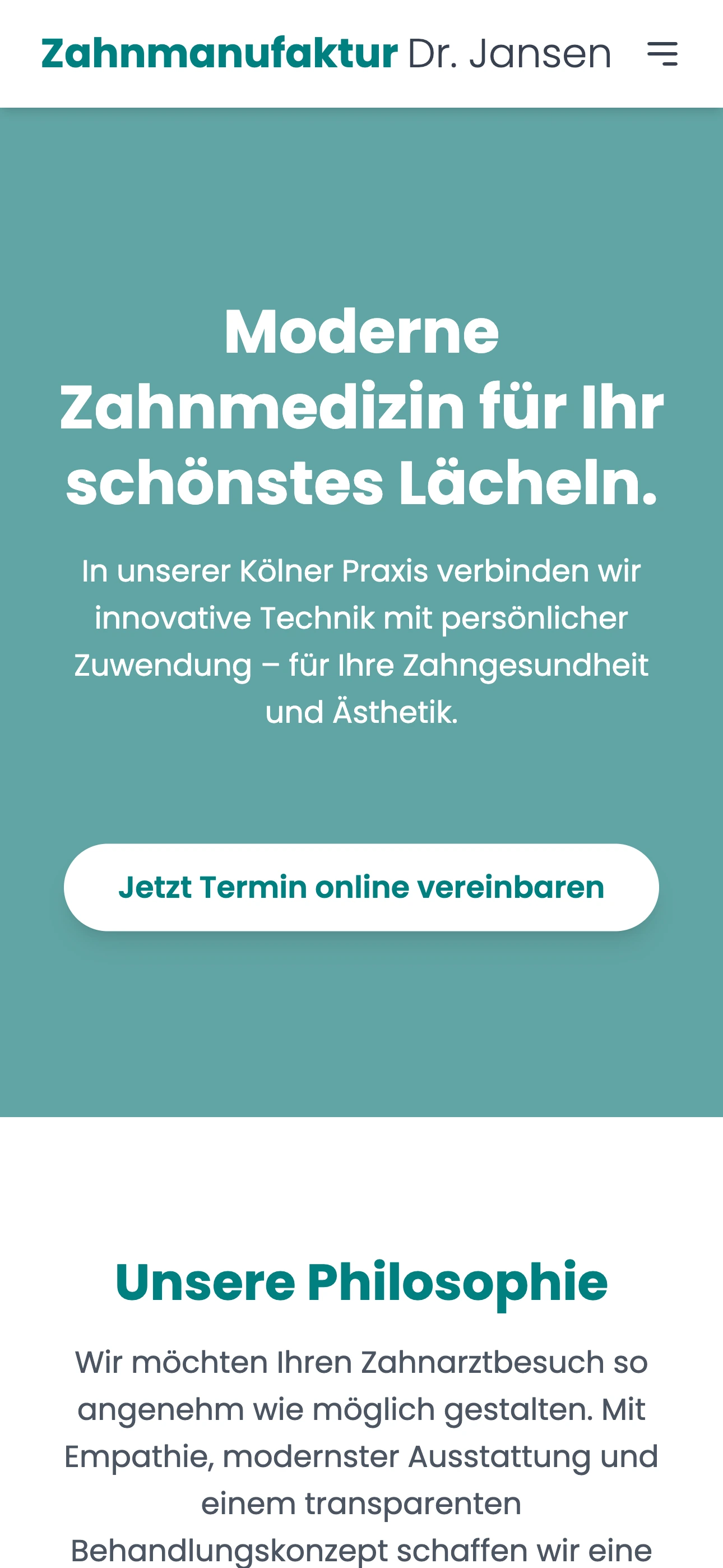
Task: Open the hamburger navigation menu
Action: (662, 54)
